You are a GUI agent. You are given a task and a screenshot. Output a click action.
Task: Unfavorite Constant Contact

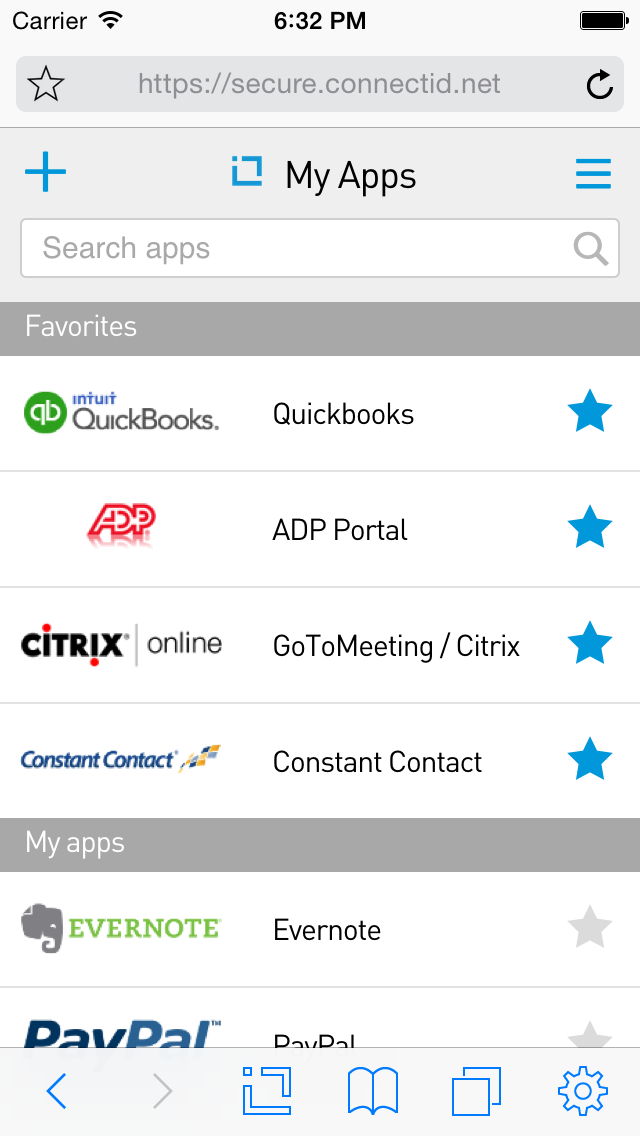590,759
